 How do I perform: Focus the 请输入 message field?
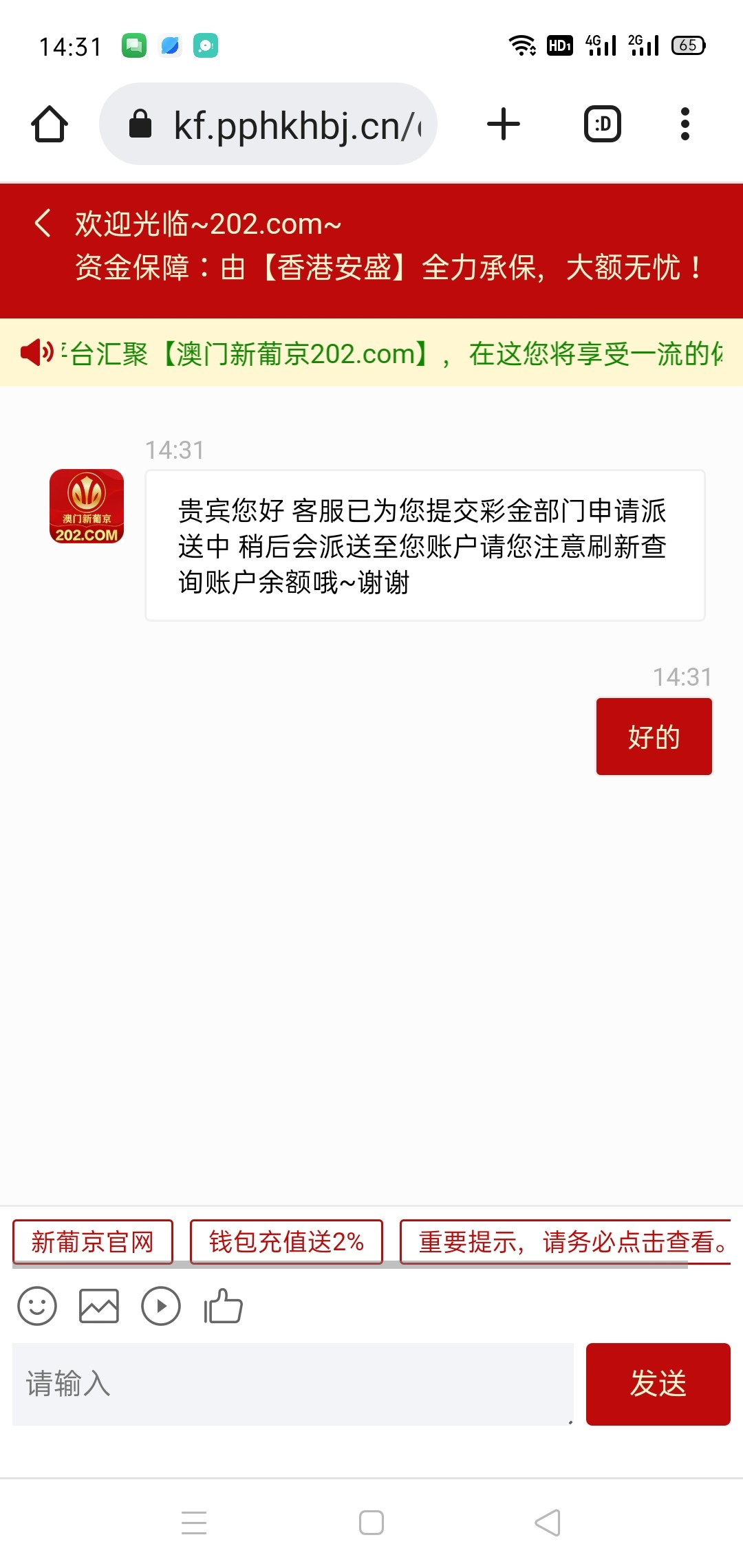pos(293,1384)
